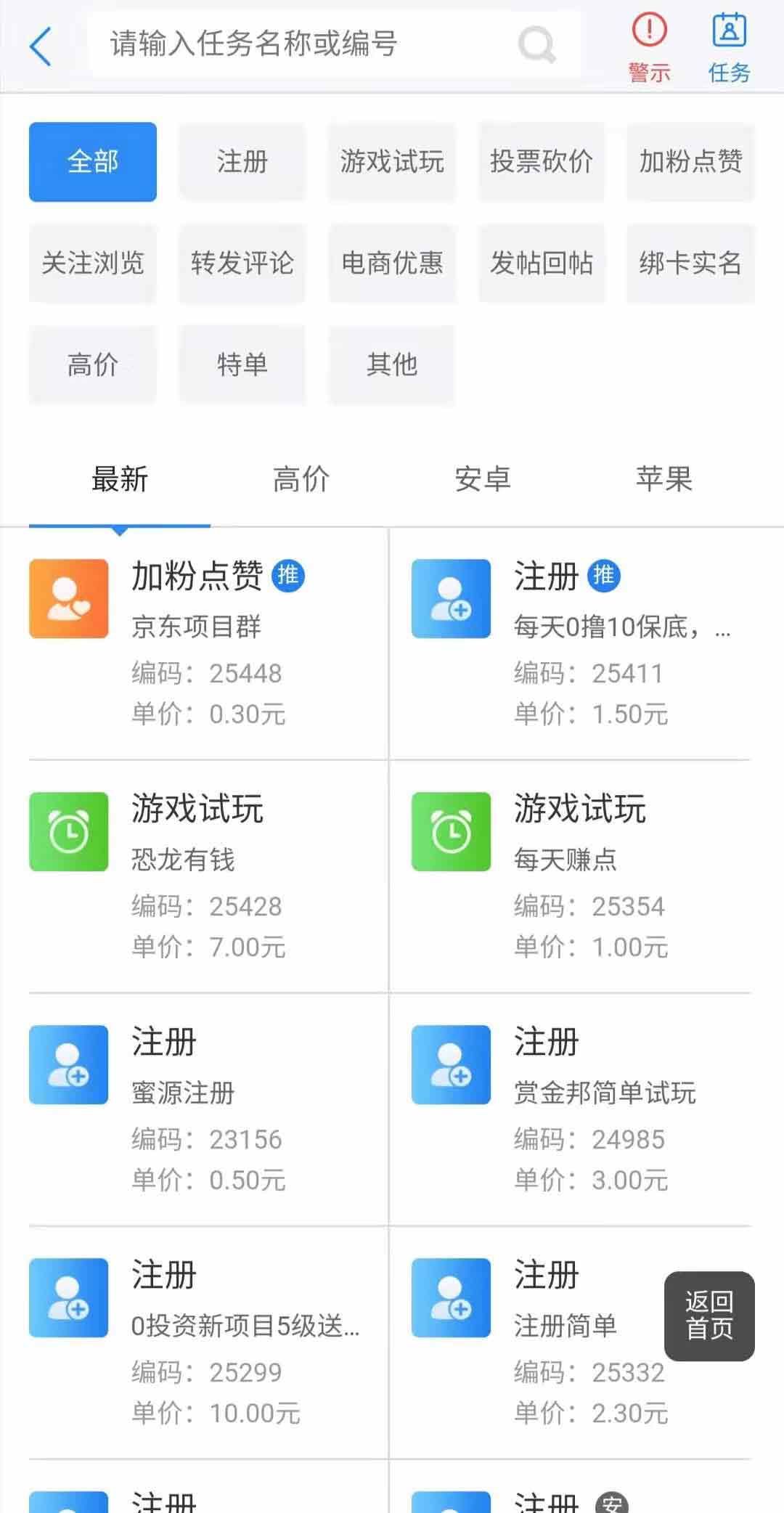The image size is (784, 1513).
Task: Choose the 电商优惠 category
Action: pyautogui.click(x=392, y=263)
